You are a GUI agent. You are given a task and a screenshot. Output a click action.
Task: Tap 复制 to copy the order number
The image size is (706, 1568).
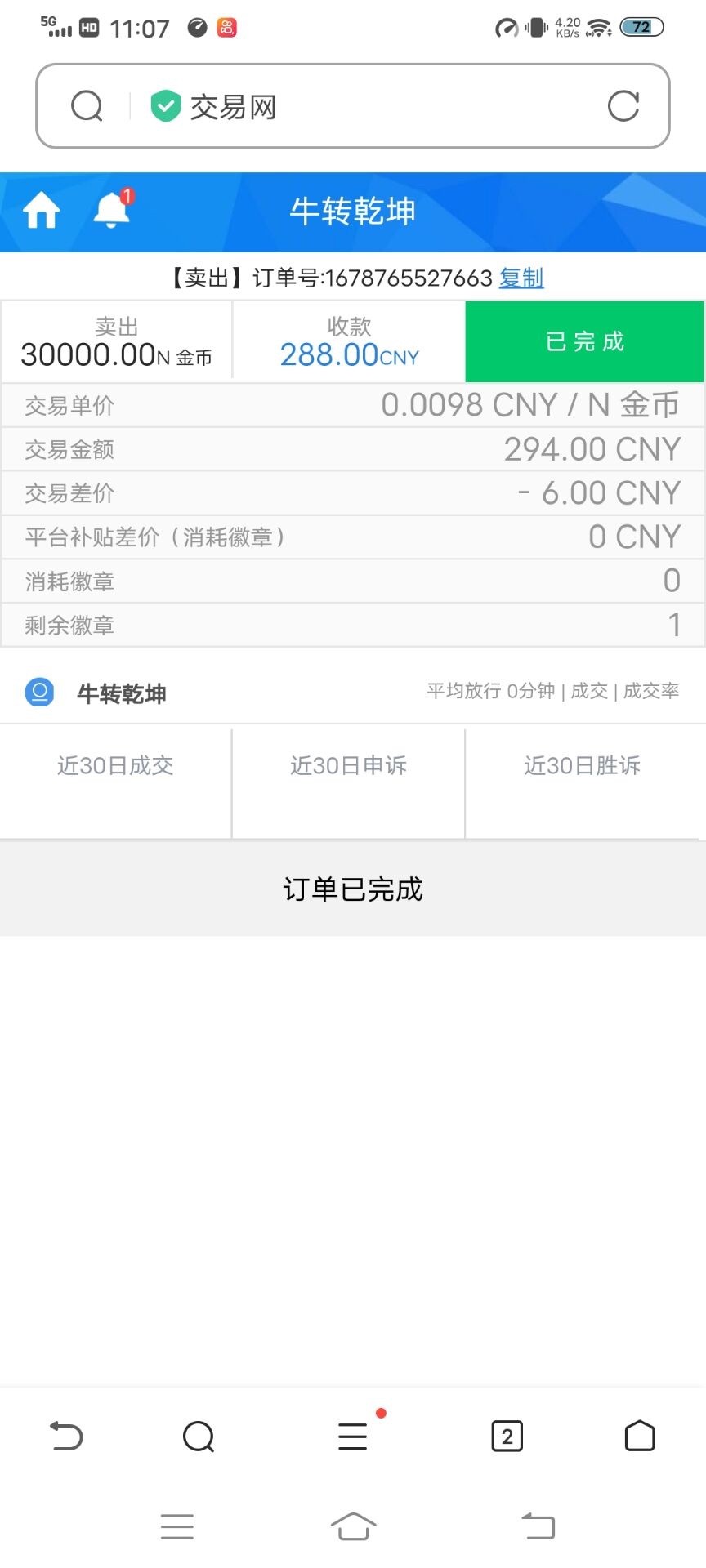521,278
